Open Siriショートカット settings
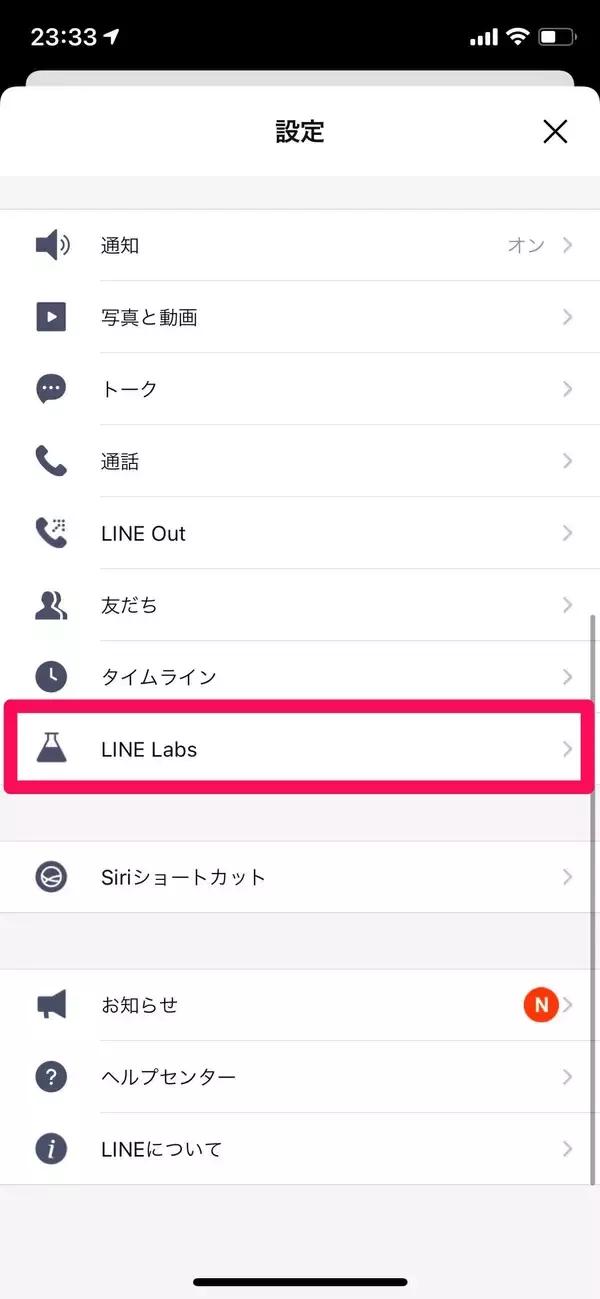600x1299 pixels. pos(300,877)
